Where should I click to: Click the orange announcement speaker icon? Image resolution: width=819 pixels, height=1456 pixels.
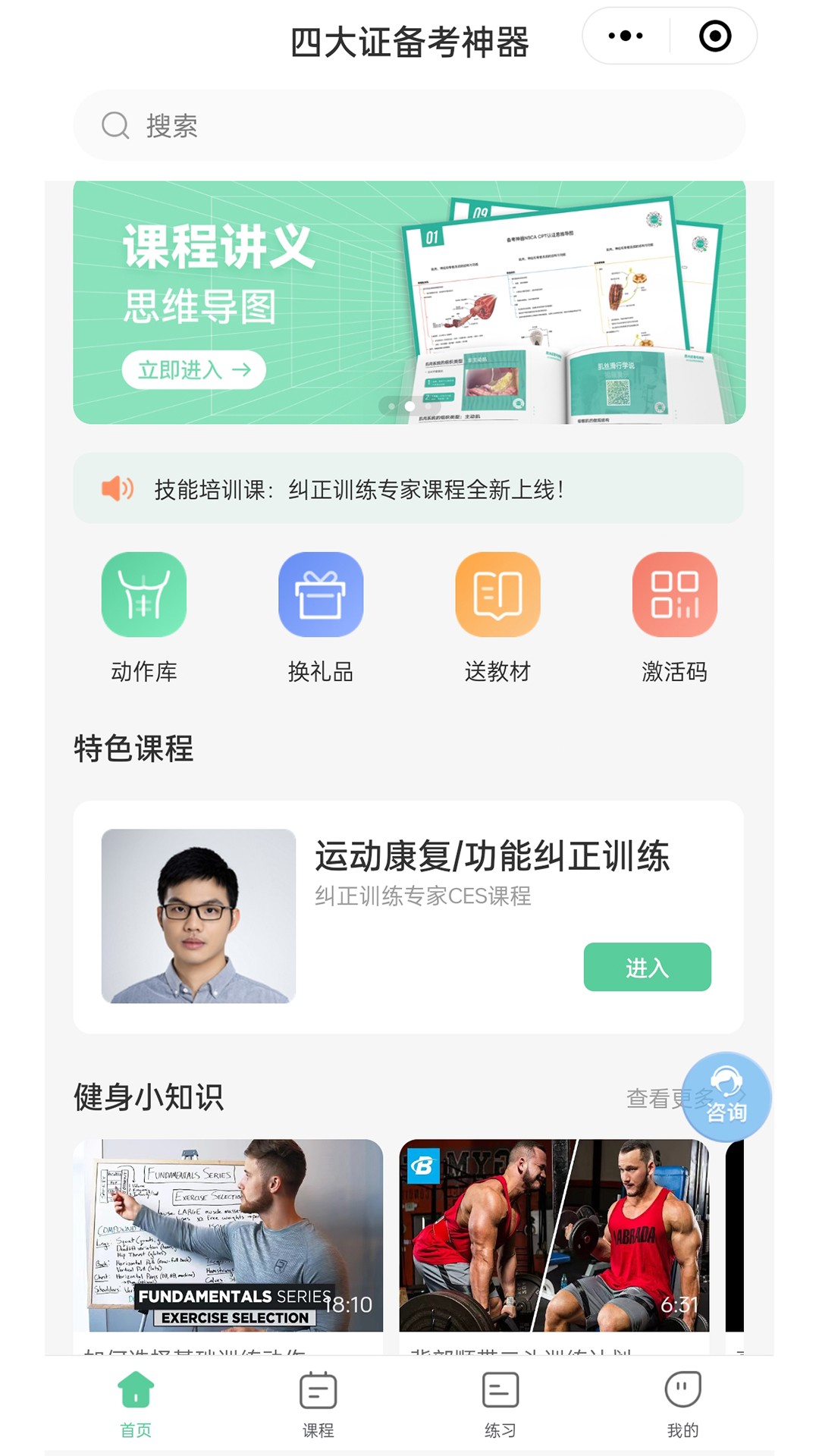(118, 488)
